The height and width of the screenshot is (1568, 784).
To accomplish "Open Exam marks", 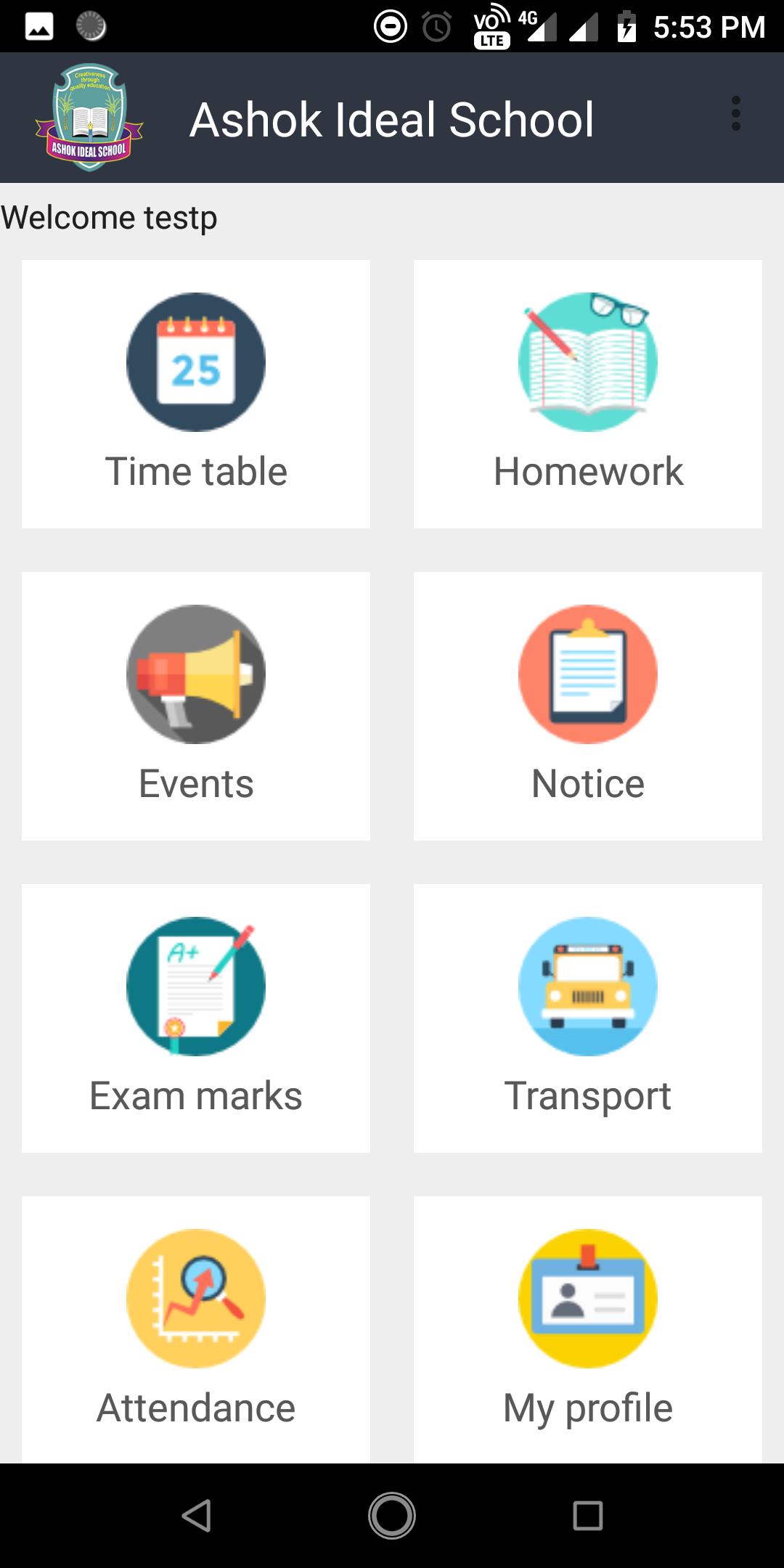I will pyautogui.click(x=196, y=1018).
